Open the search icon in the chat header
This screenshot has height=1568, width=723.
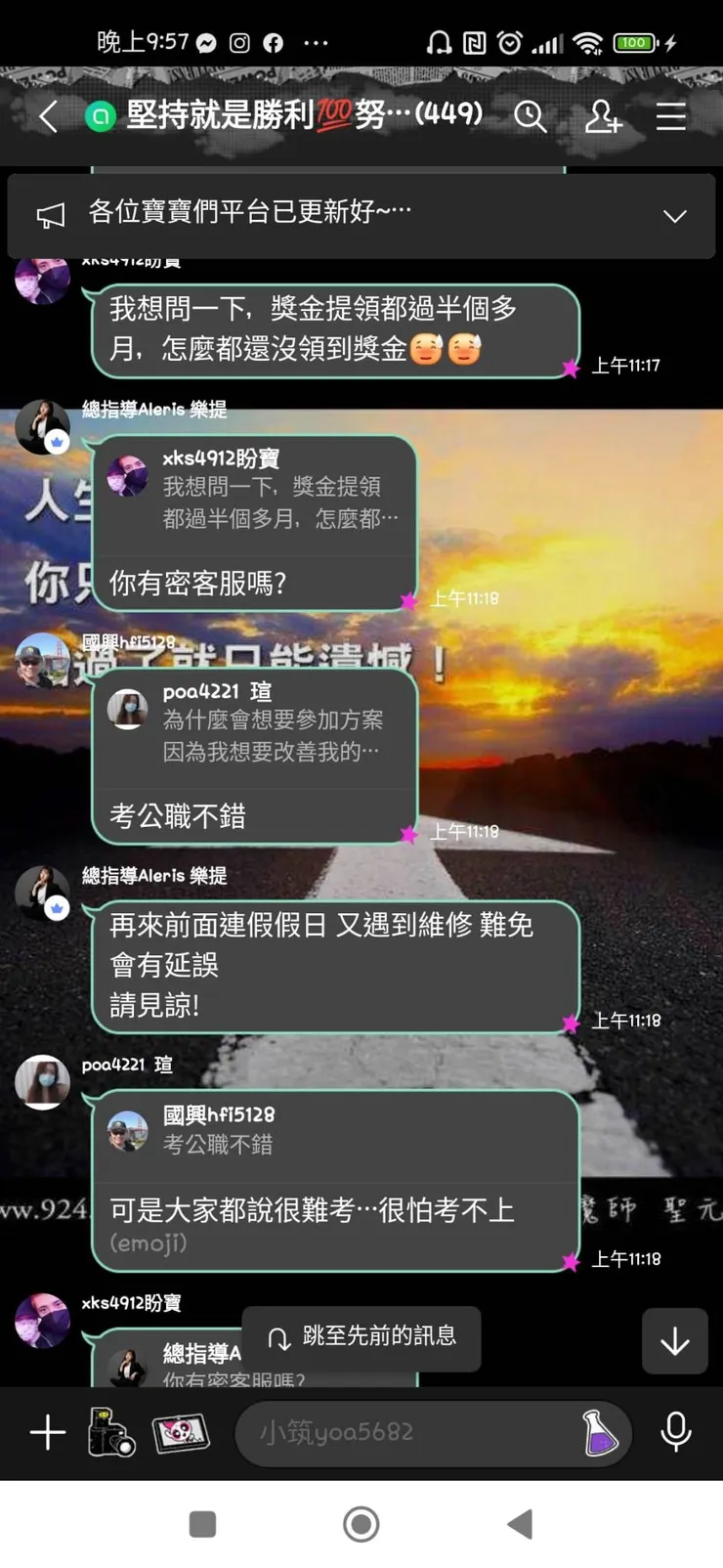click(x=531, y=116)
